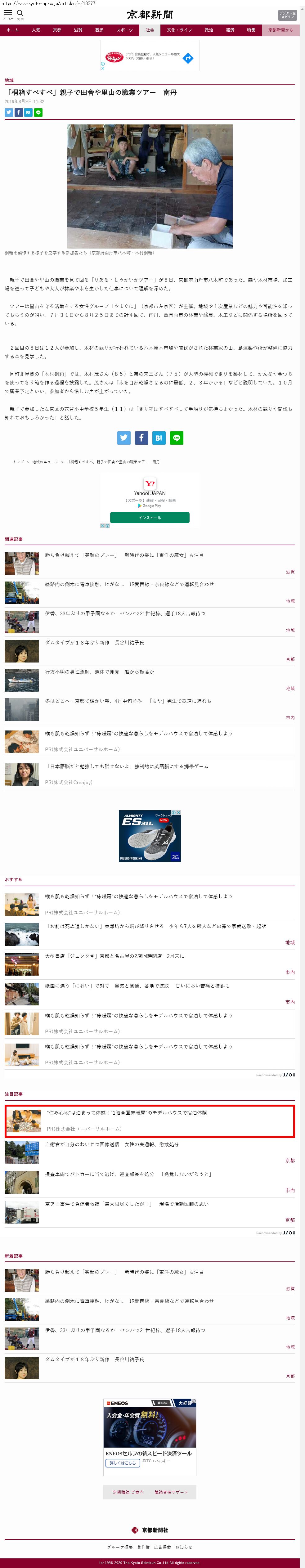Open article about 東洋の魔女 in related articles
This screenshot has width=305, height=1568.
(124, 555)
